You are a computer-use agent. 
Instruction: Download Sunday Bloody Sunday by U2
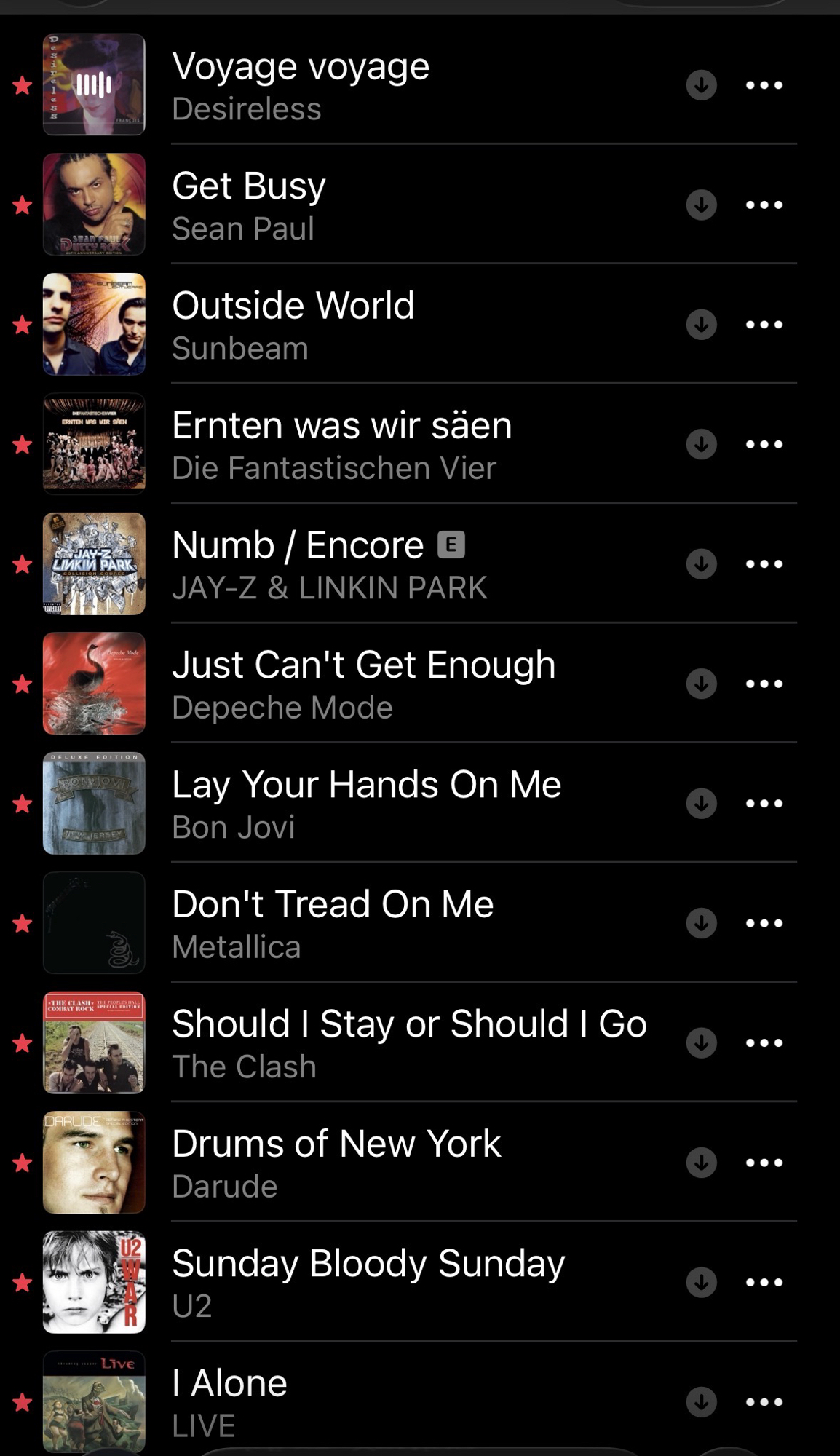click(x=701, y=1282)
